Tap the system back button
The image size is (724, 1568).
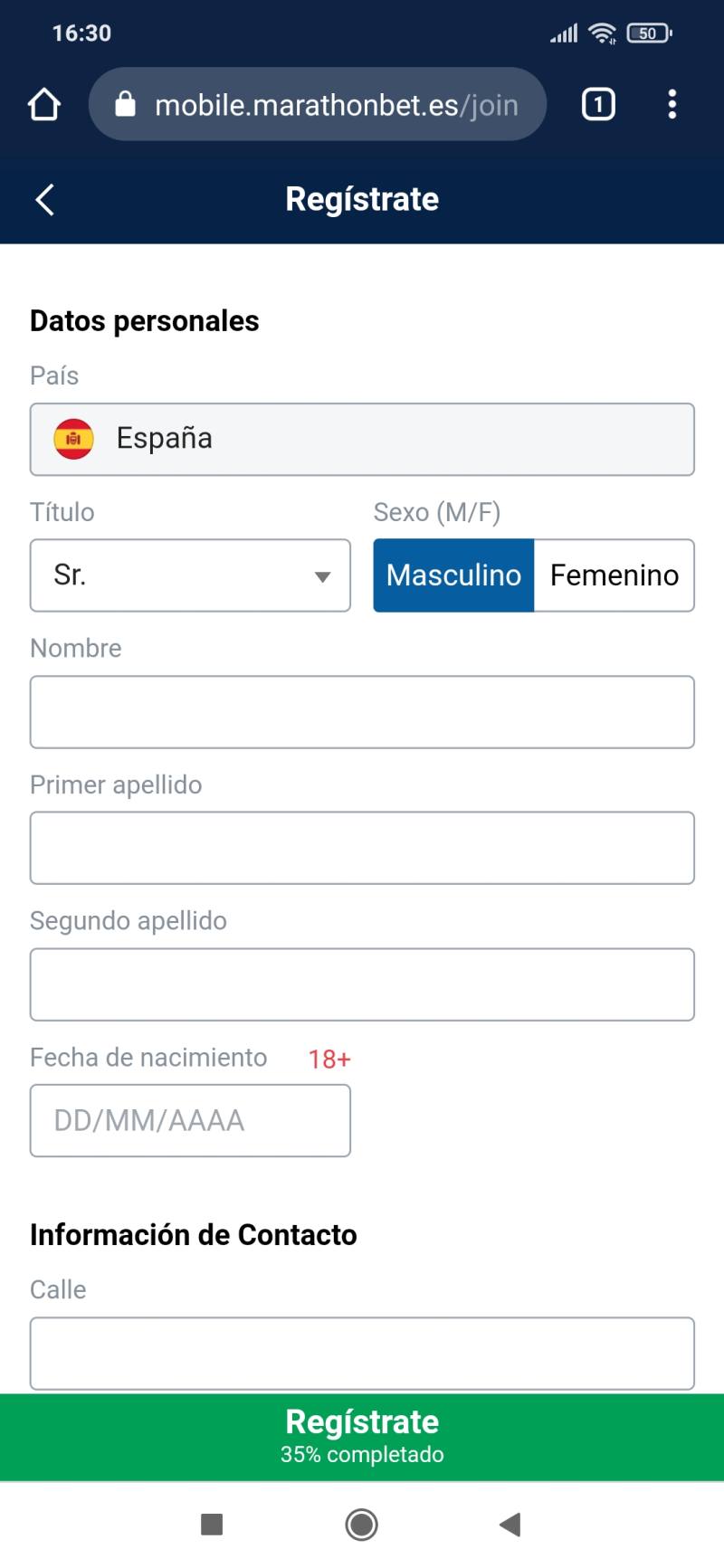point(510,1525)
